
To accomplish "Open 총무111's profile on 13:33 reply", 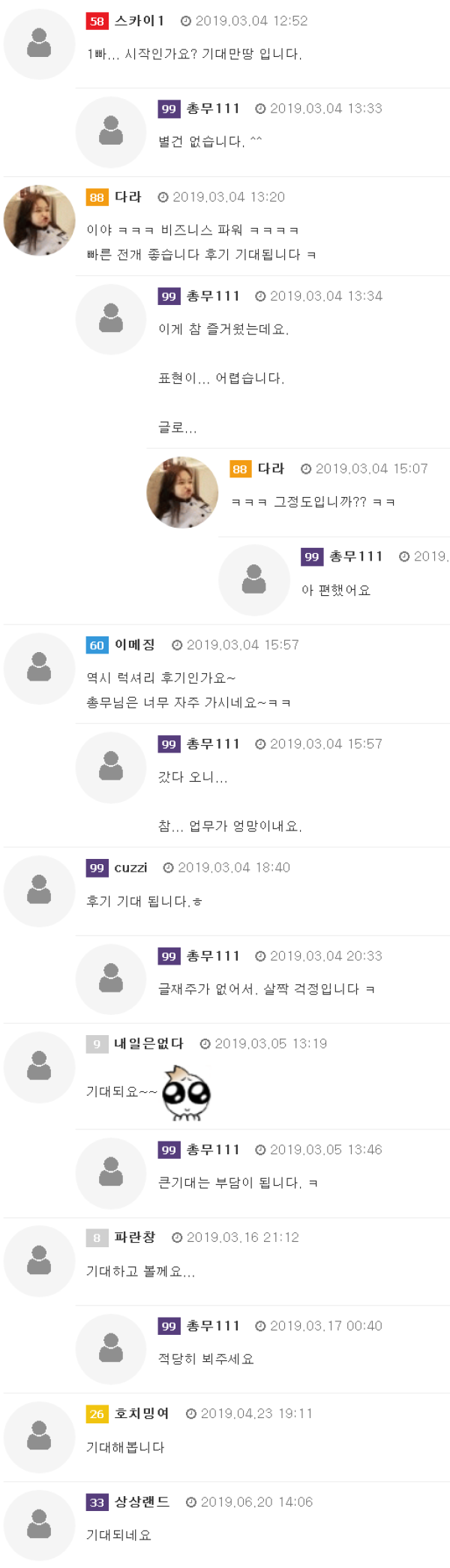I will [x=212, y=109].
